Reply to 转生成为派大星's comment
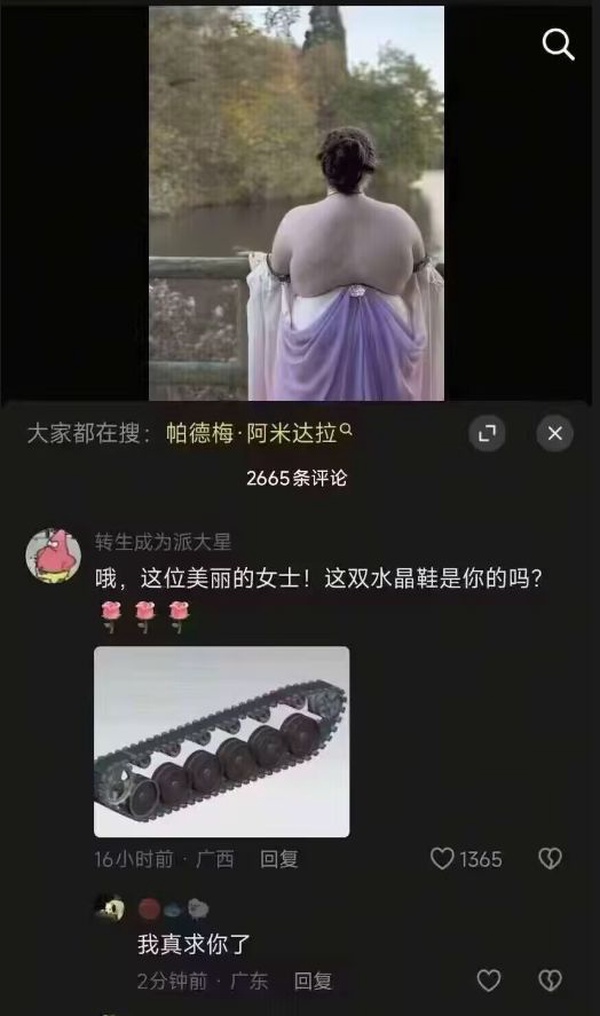This screenshot has height=1016, width=600. click(279, 859)
